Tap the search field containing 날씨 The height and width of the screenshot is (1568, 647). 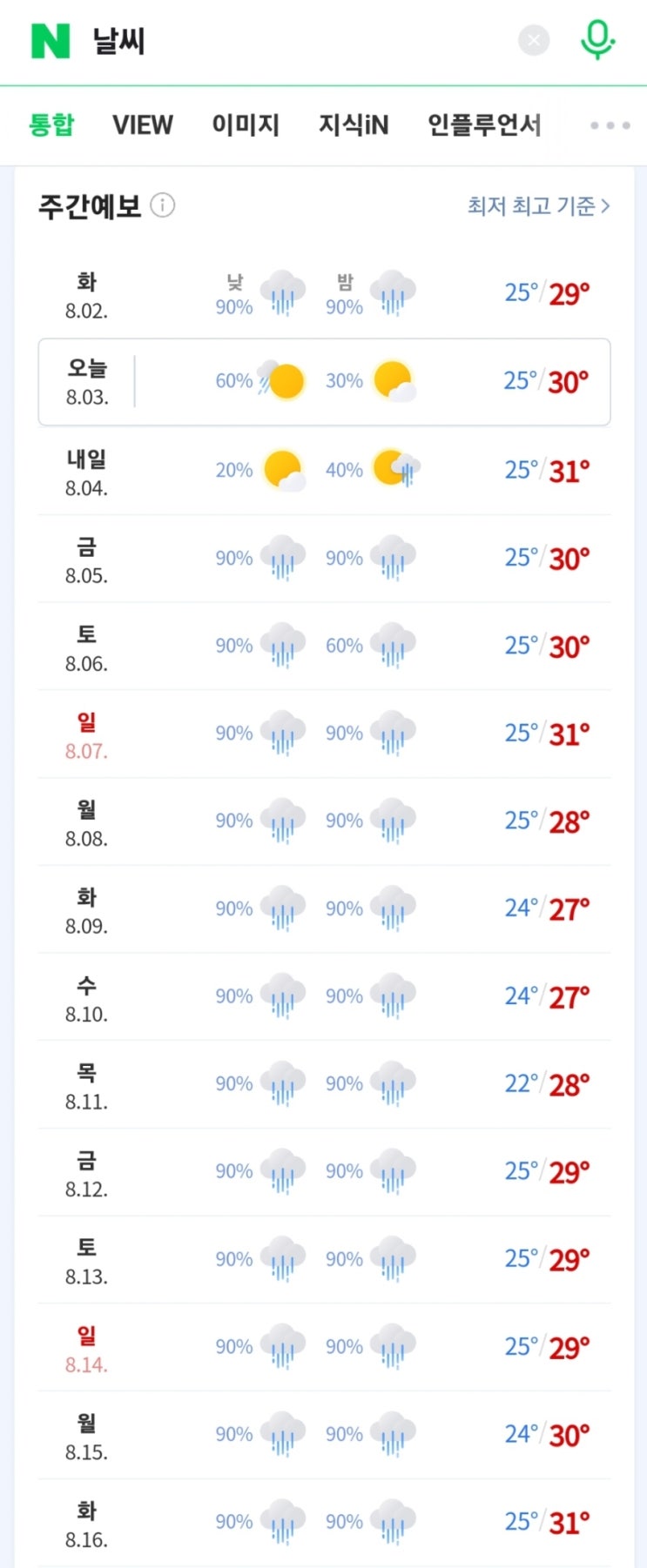[296, 41]
